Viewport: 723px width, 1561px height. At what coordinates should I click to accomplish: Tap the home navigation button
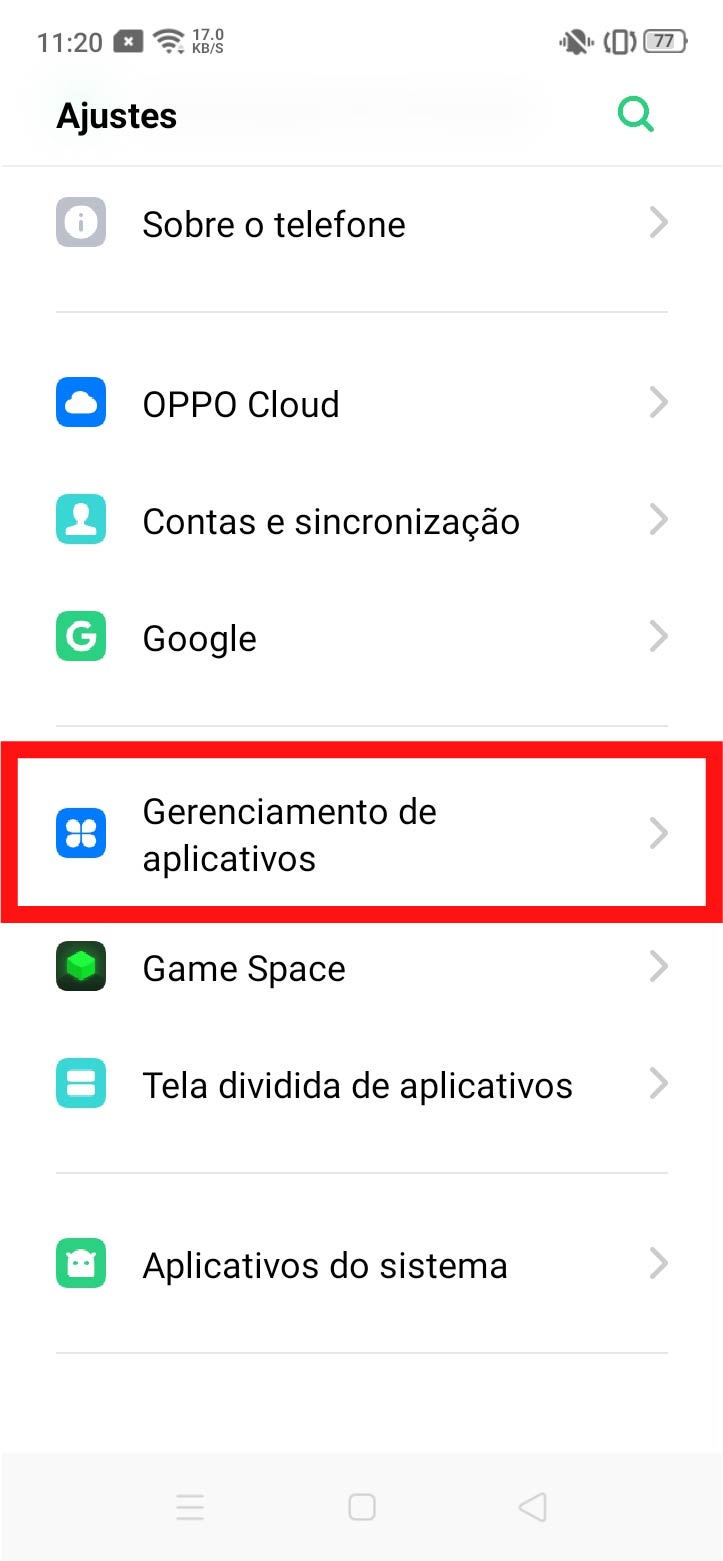[x=361, y=1507]
